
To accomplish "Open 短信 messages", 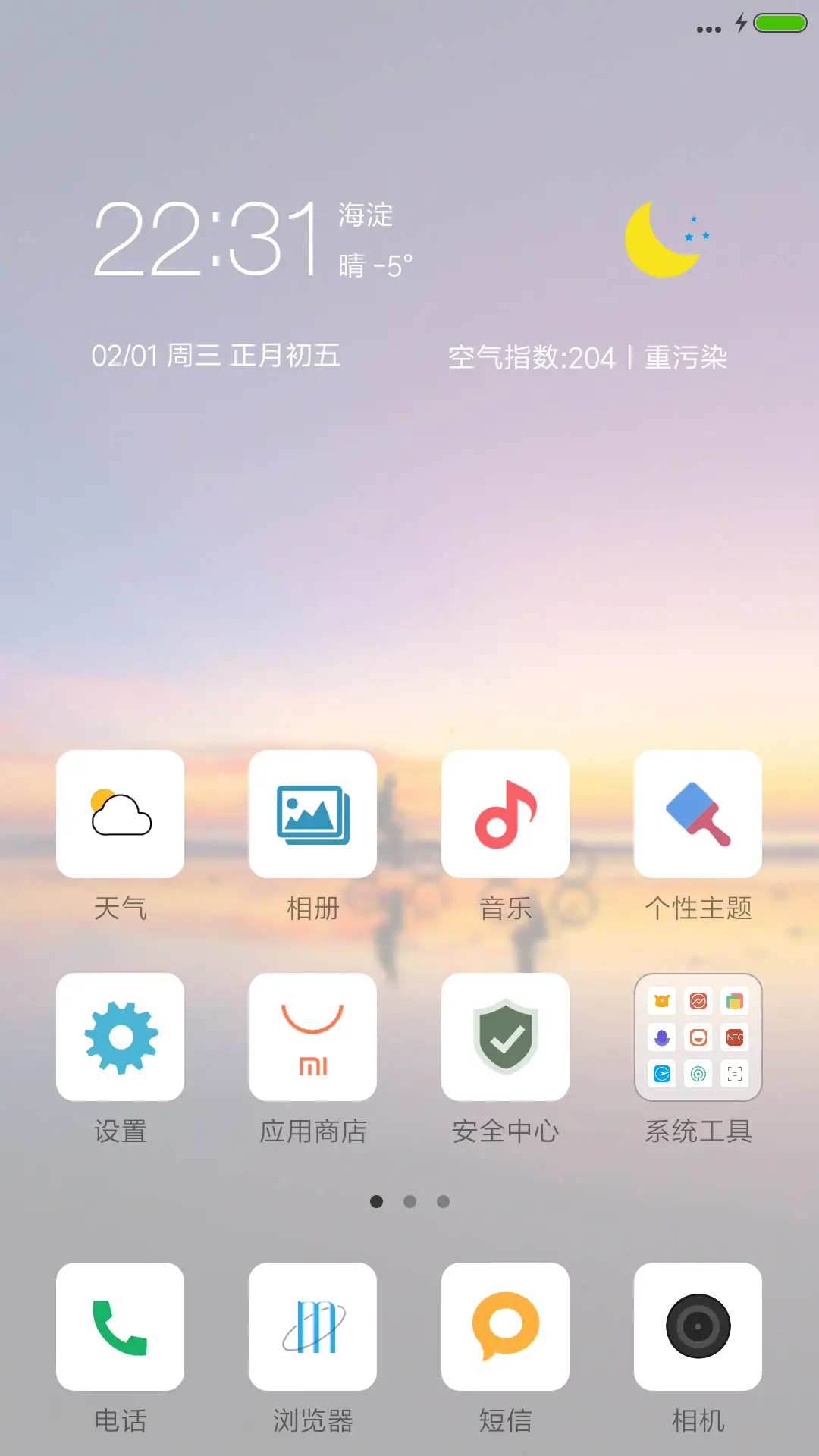I will pos(505,1326).
